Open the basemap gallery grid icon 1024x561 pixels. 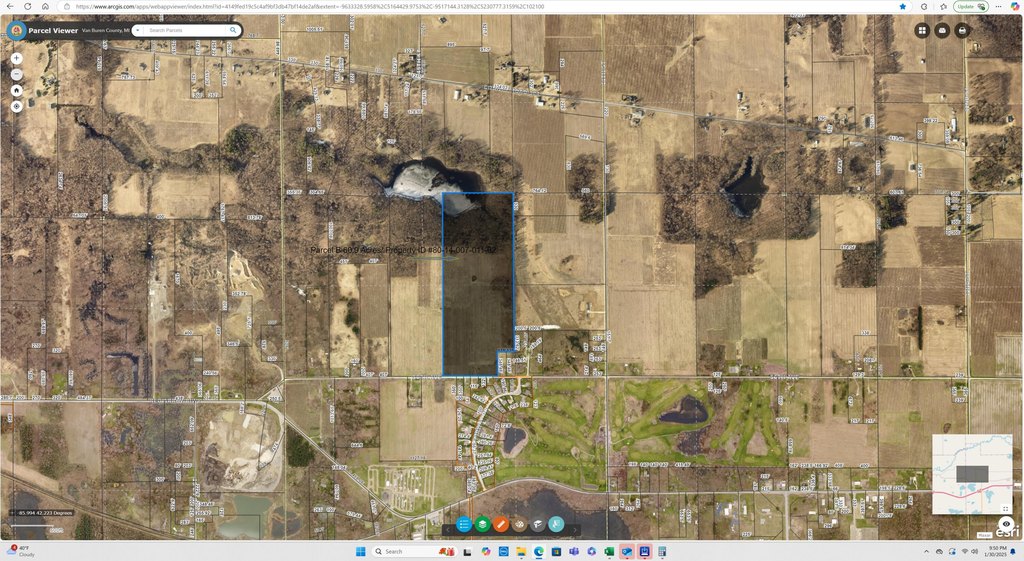click(x=922, y=30)
